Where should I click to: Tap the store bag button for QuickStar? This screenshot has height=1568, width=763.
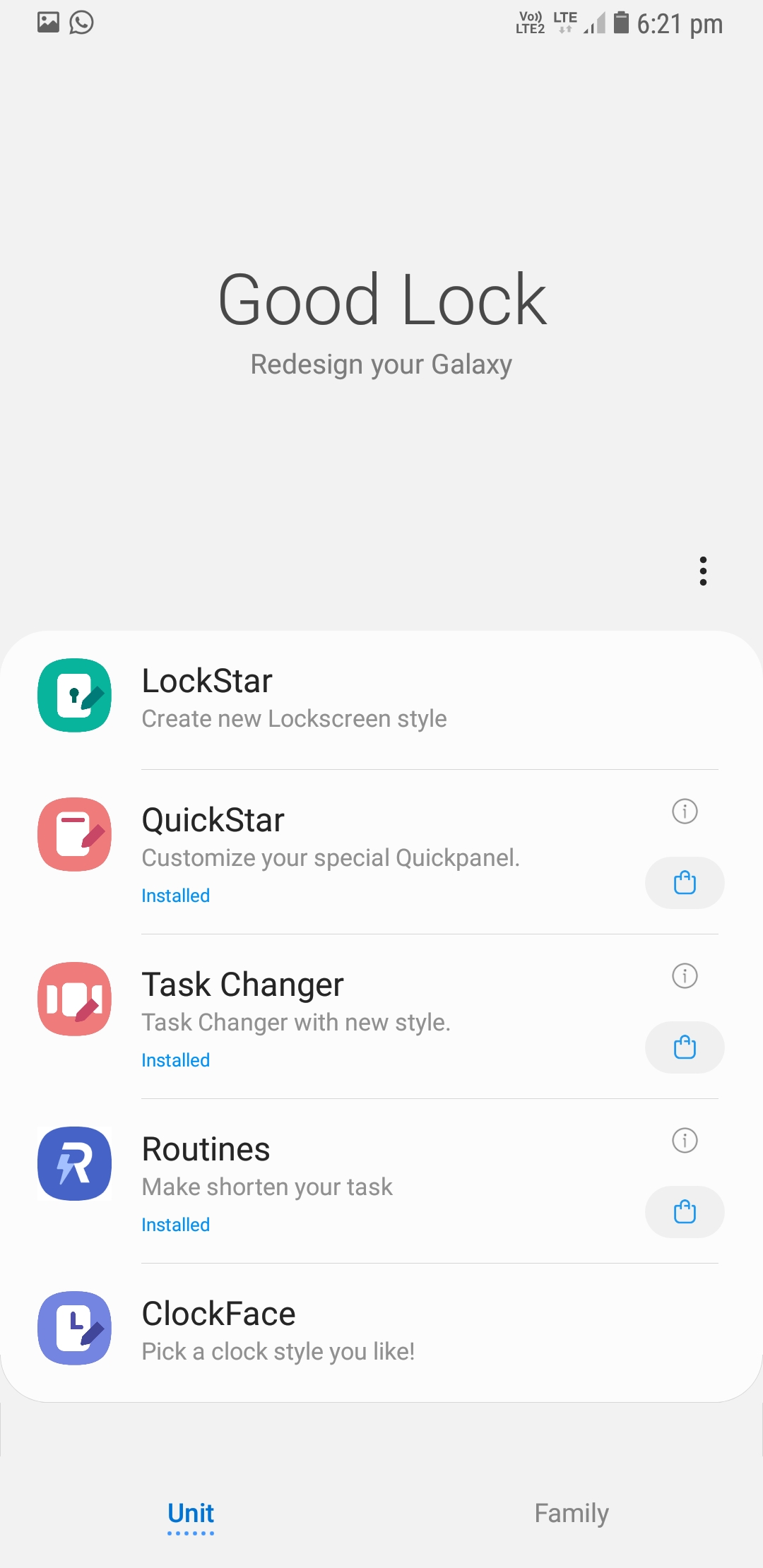click(685, 883)
